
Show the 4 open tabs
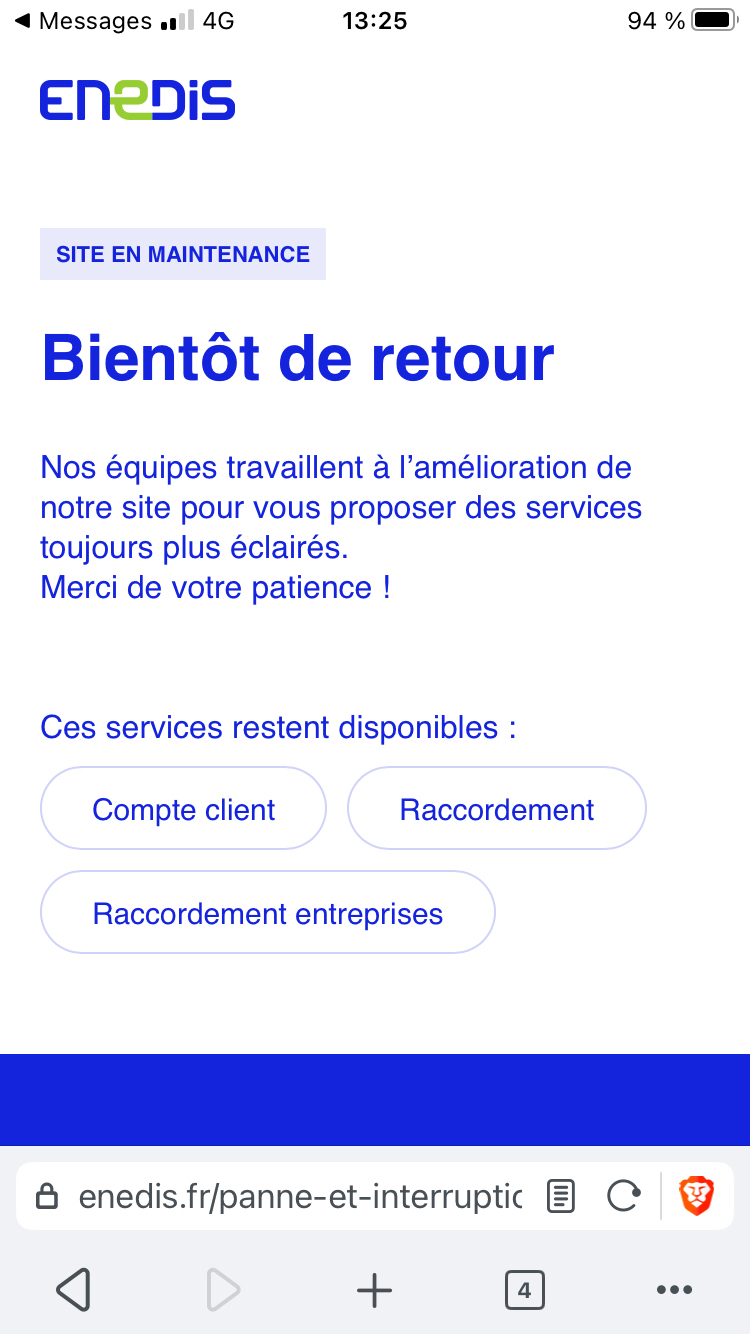[x=524, y=1290]
